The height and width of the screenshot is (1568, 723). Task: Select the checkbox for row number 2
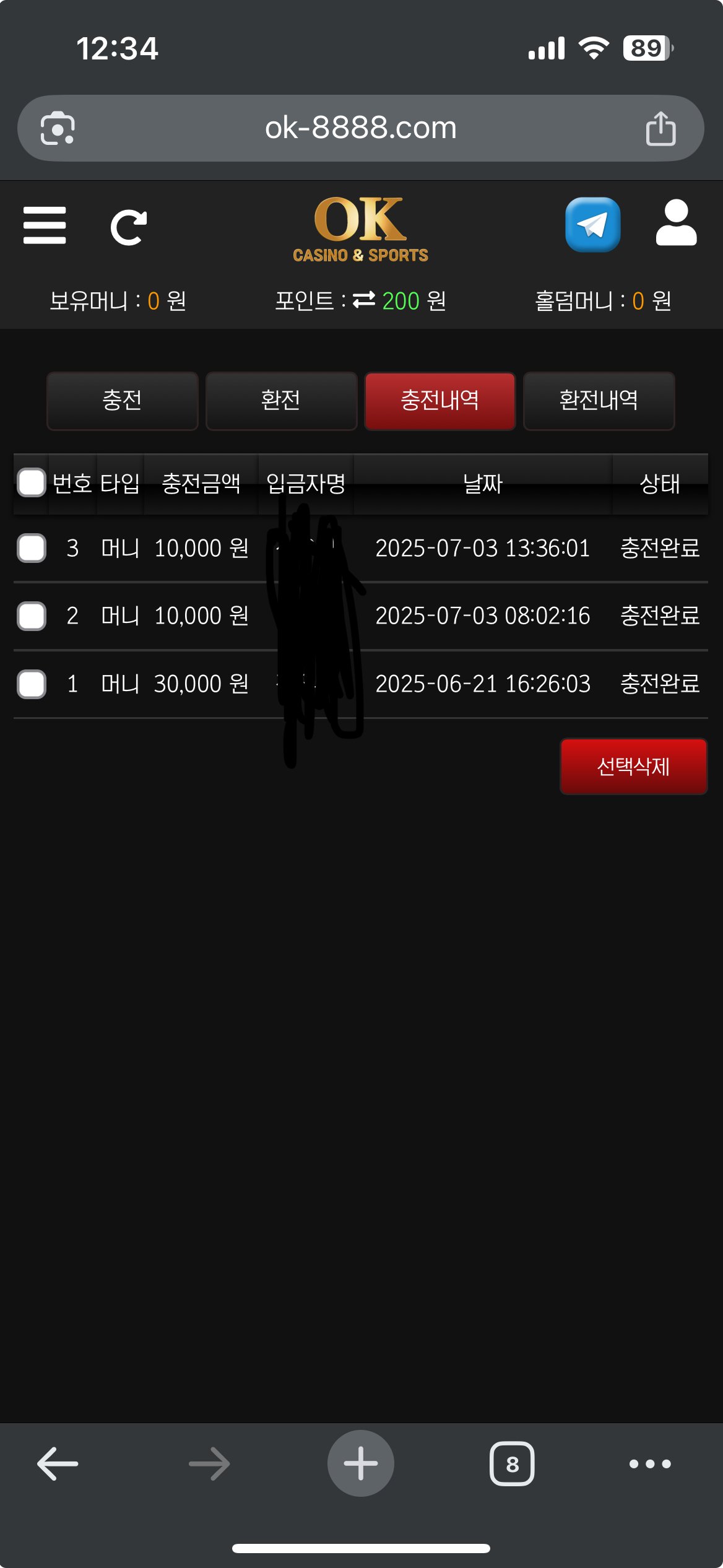32,616
